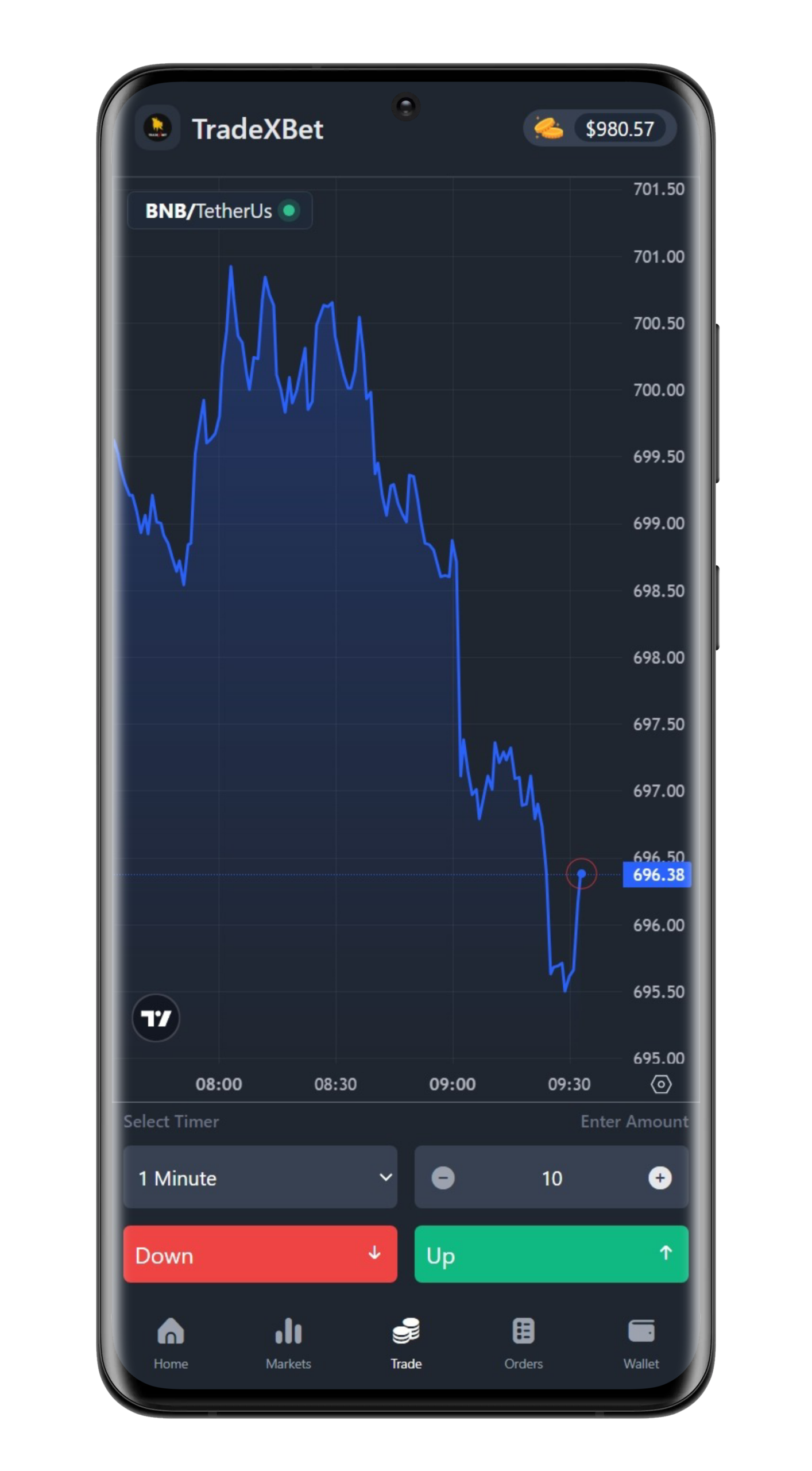Tap the TradingView logo button
This screenshot has height=1471, width=812.
pos(156,1018)
